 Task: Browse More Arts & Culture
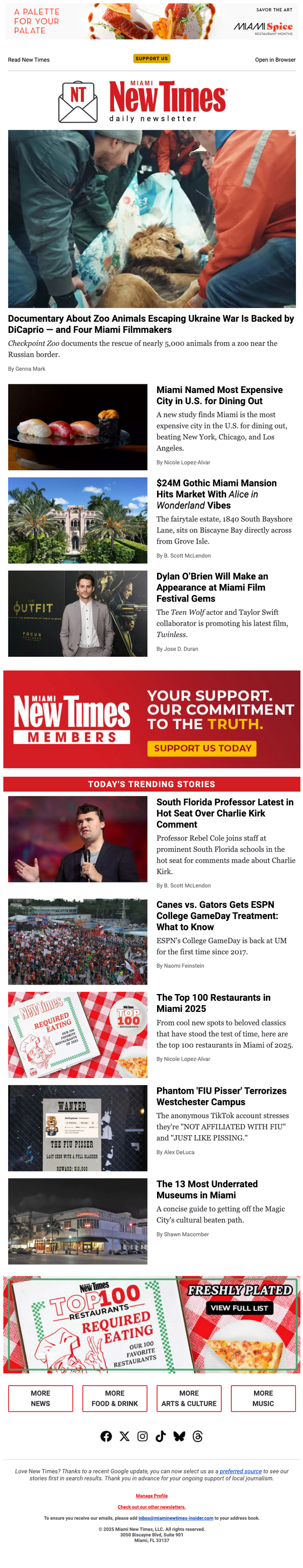coord(188,1398)
